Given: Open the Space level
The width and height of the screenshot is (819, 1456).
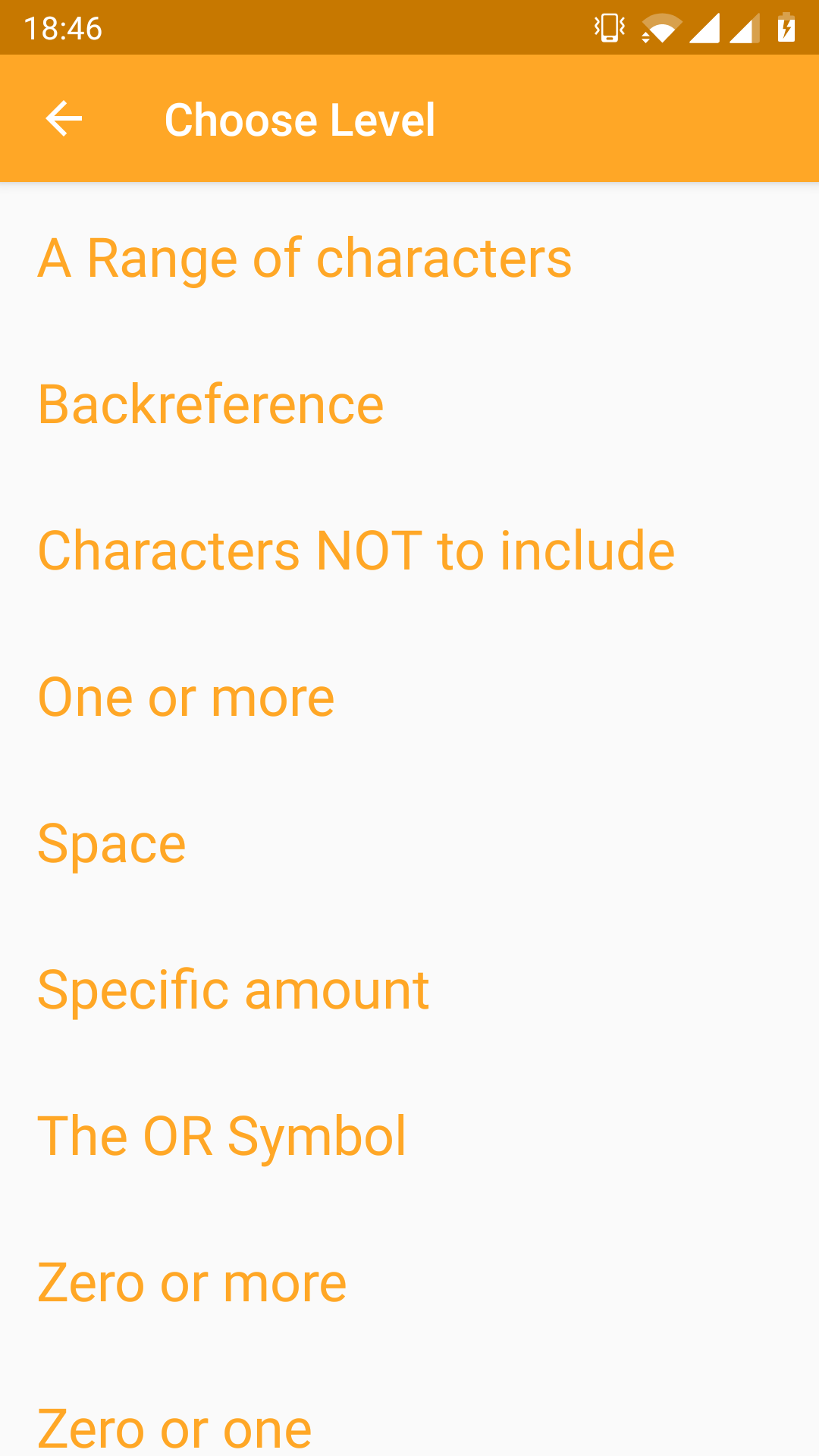Looking at the screenshot, I should (112, 844).
